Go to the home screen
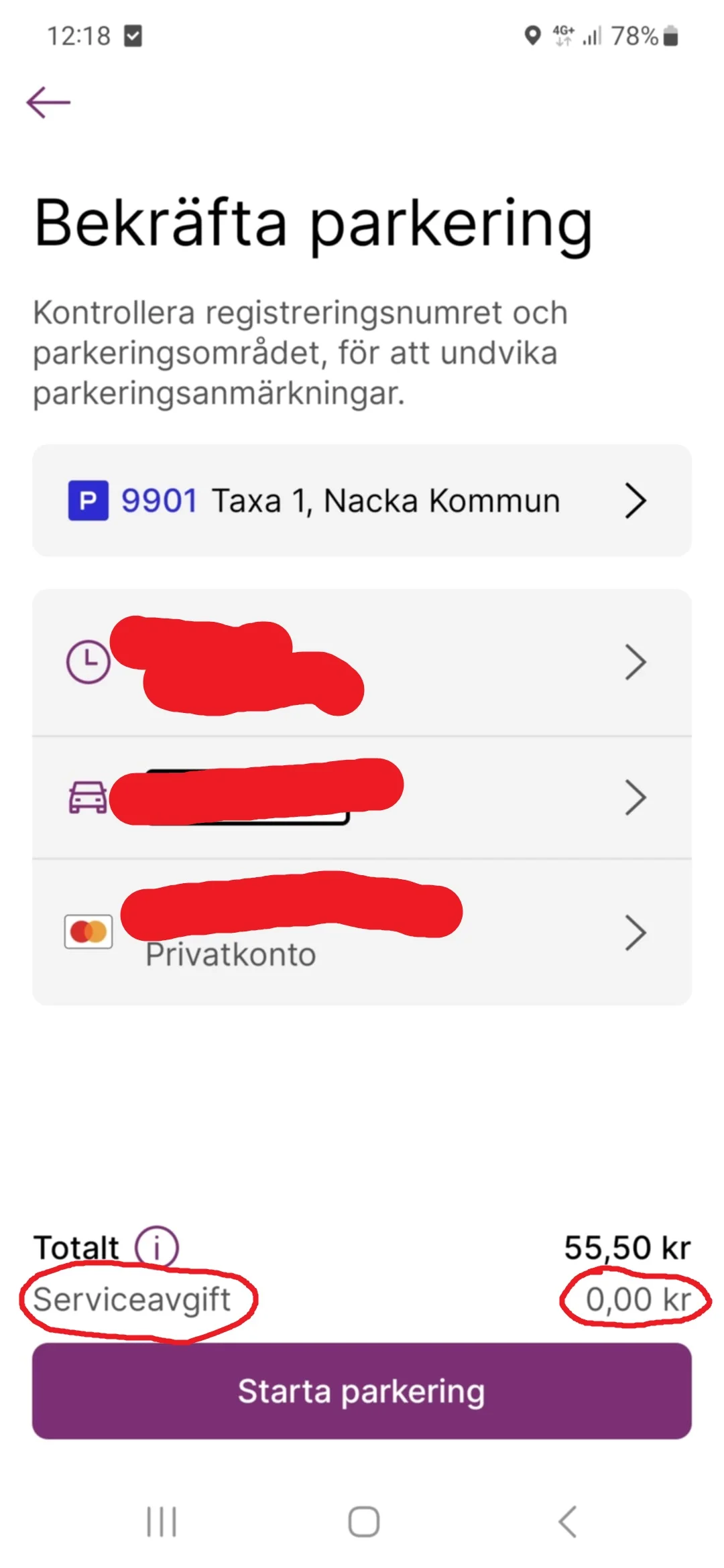This screenshot has height=1568, width=724. pos(363,1521)
